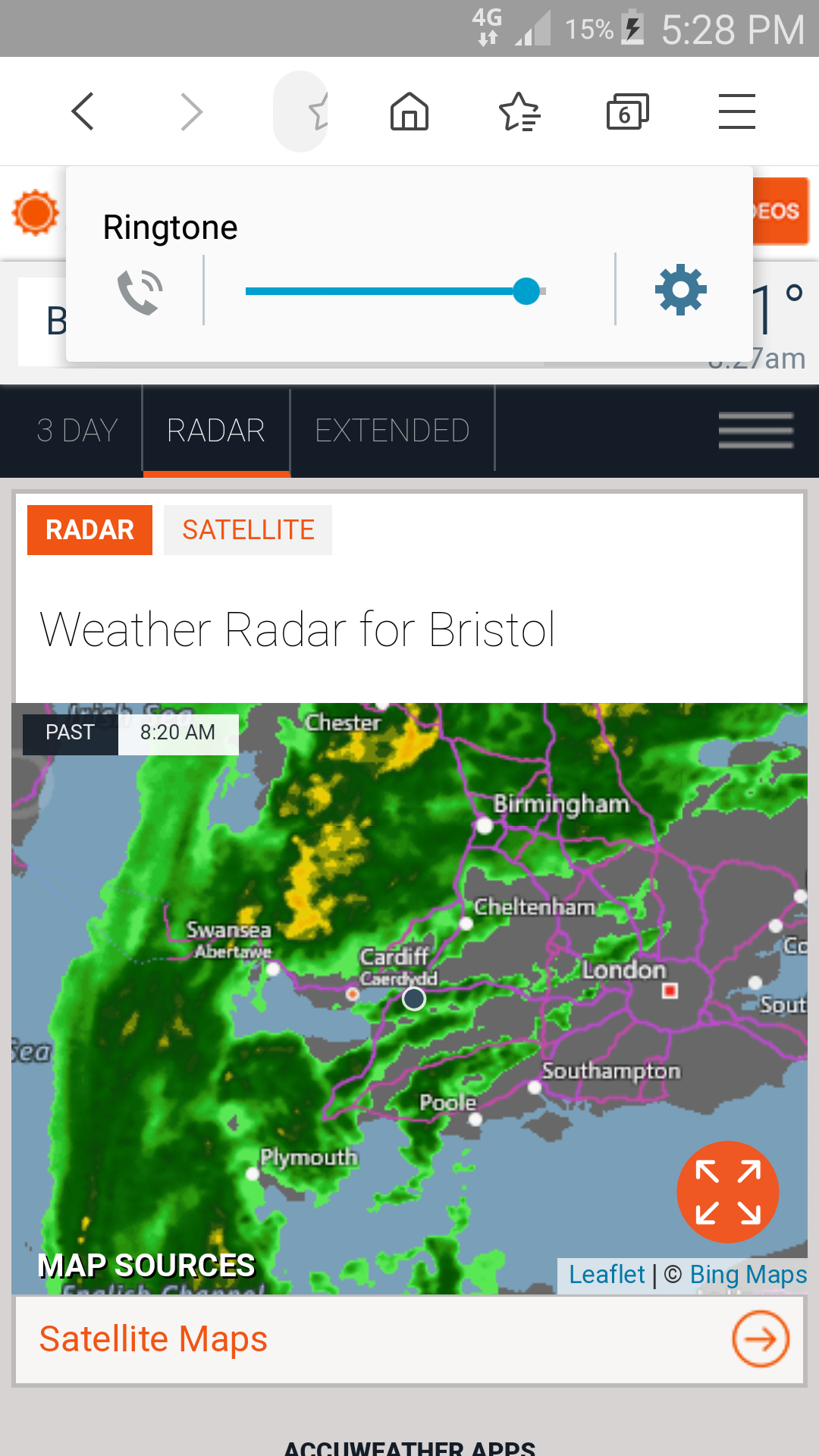Open the Leaflet attribution link
The height and width of the screenshot is (1456, 819).
coord(607,1275)
